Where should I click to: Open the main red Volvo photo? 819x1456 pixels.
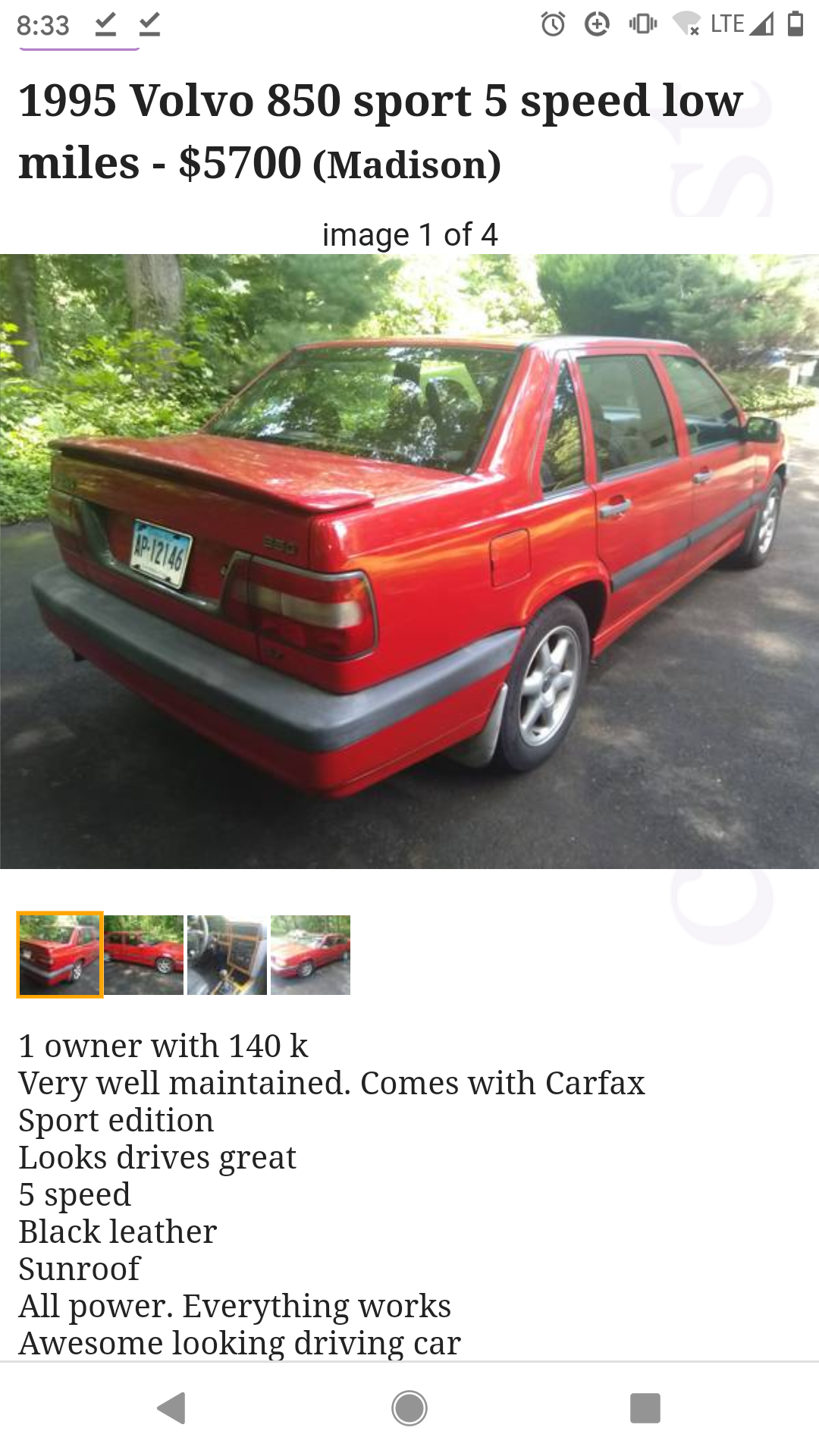click(x=409, y=561)
